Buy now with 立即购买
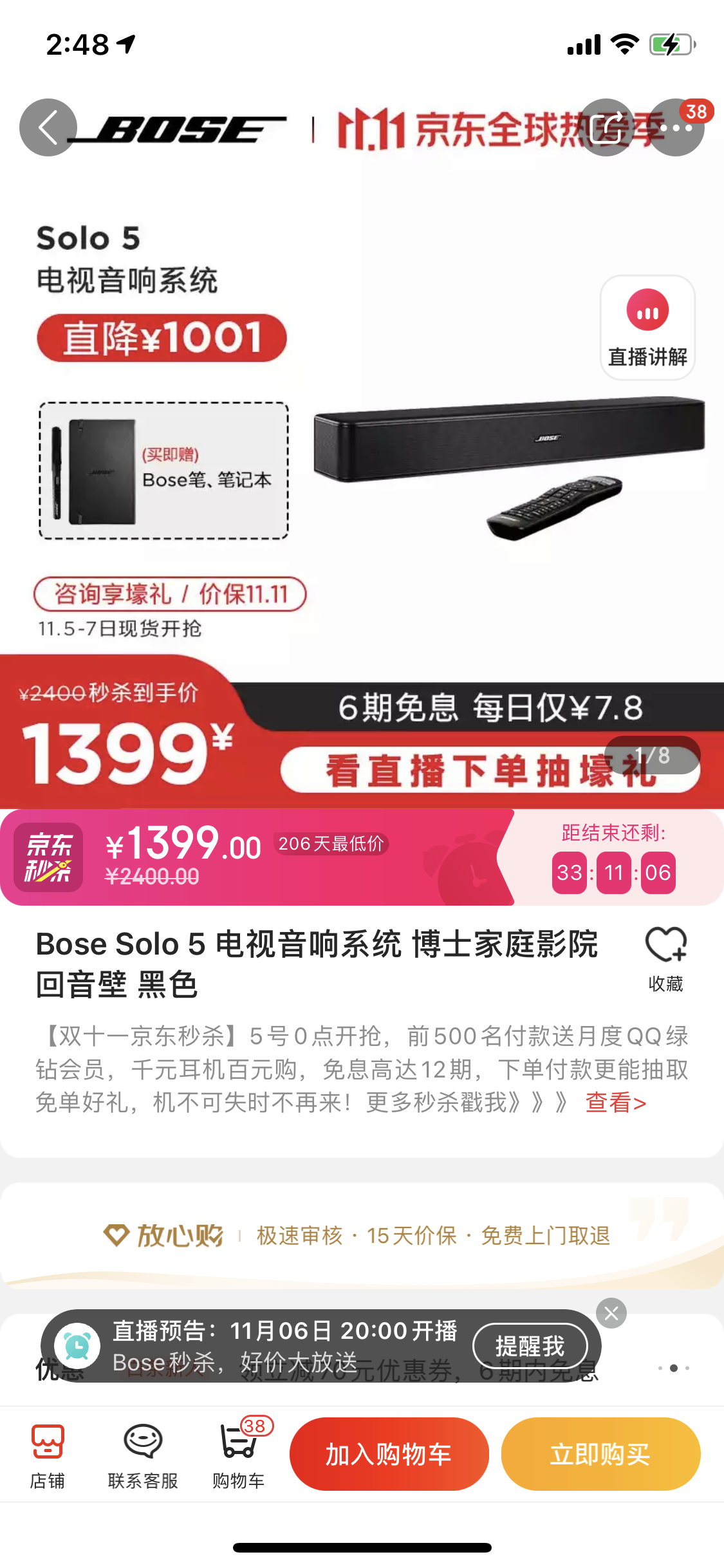 (600, 1454)
